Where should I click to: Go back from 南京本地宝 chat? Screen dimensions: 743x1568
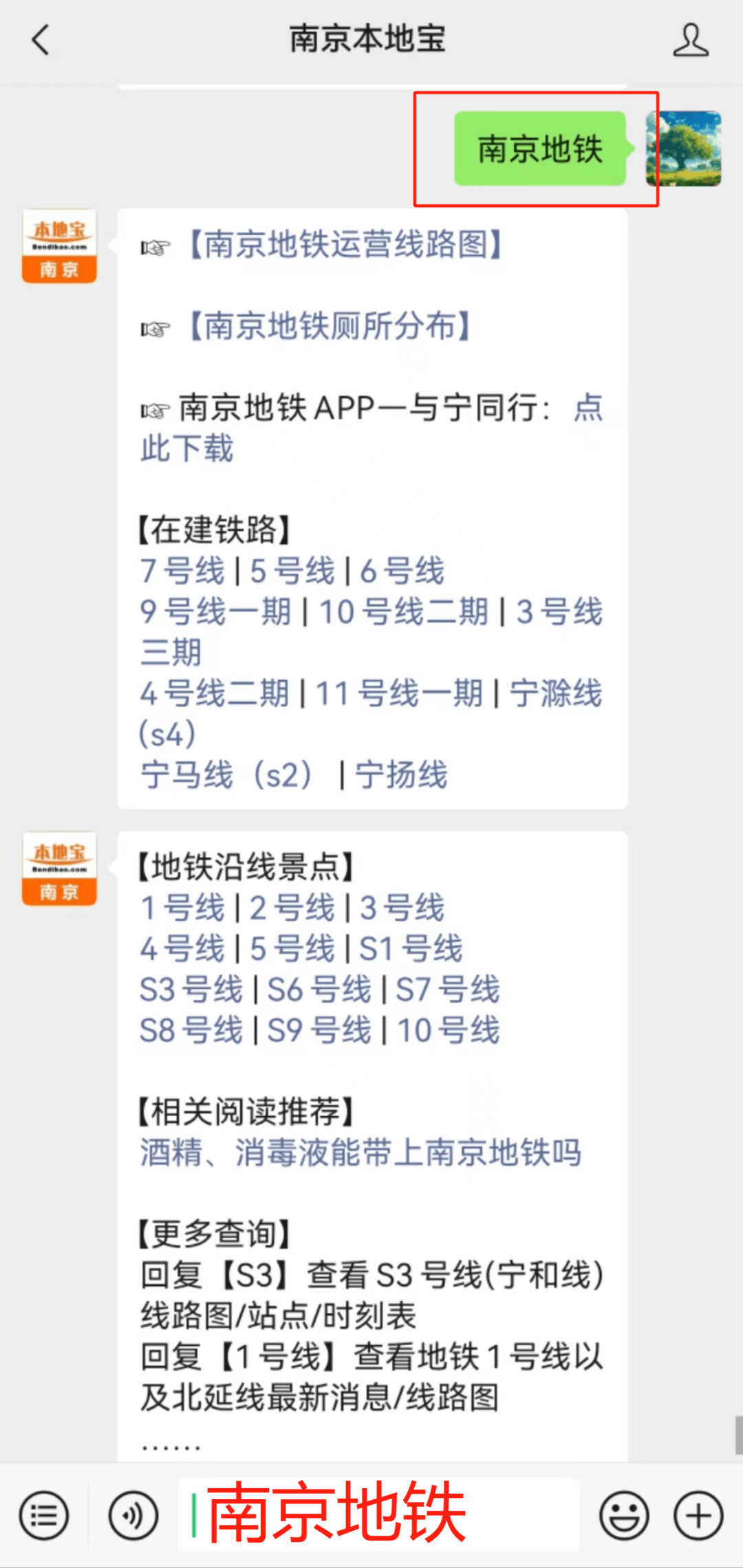(x=41, y=40)
